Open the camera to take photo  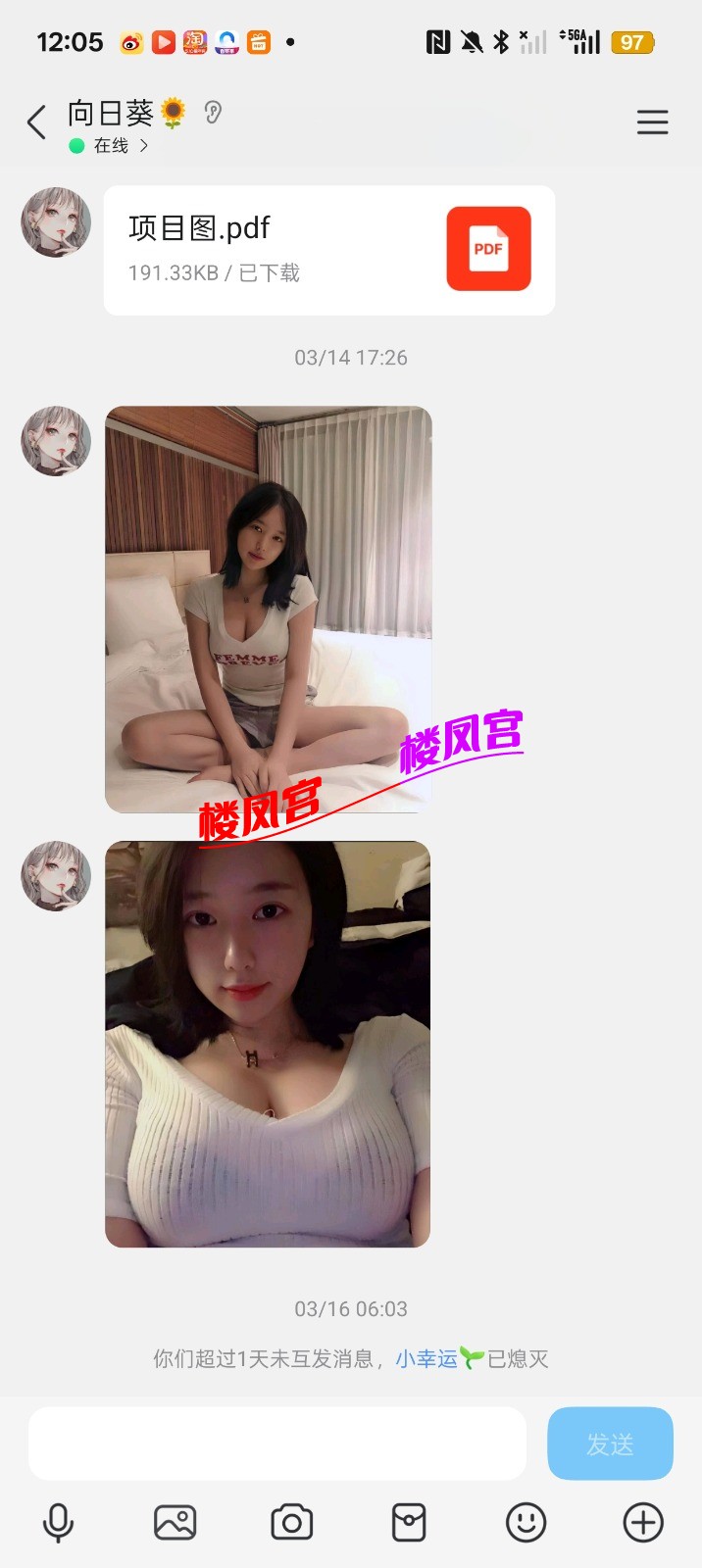pyautogui.click(x=291, y=1523)
